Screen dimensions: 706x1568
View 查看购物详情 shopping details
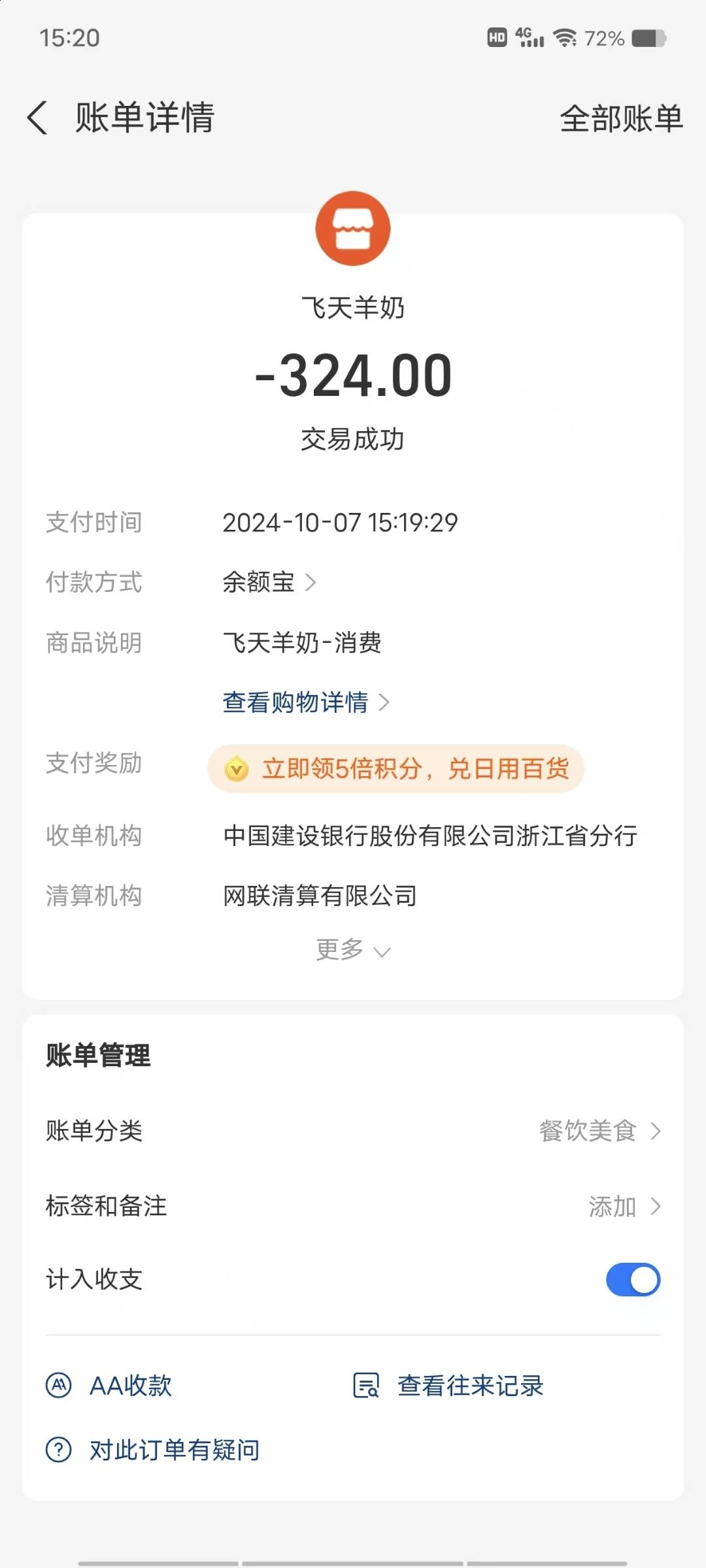pos(305,702)
